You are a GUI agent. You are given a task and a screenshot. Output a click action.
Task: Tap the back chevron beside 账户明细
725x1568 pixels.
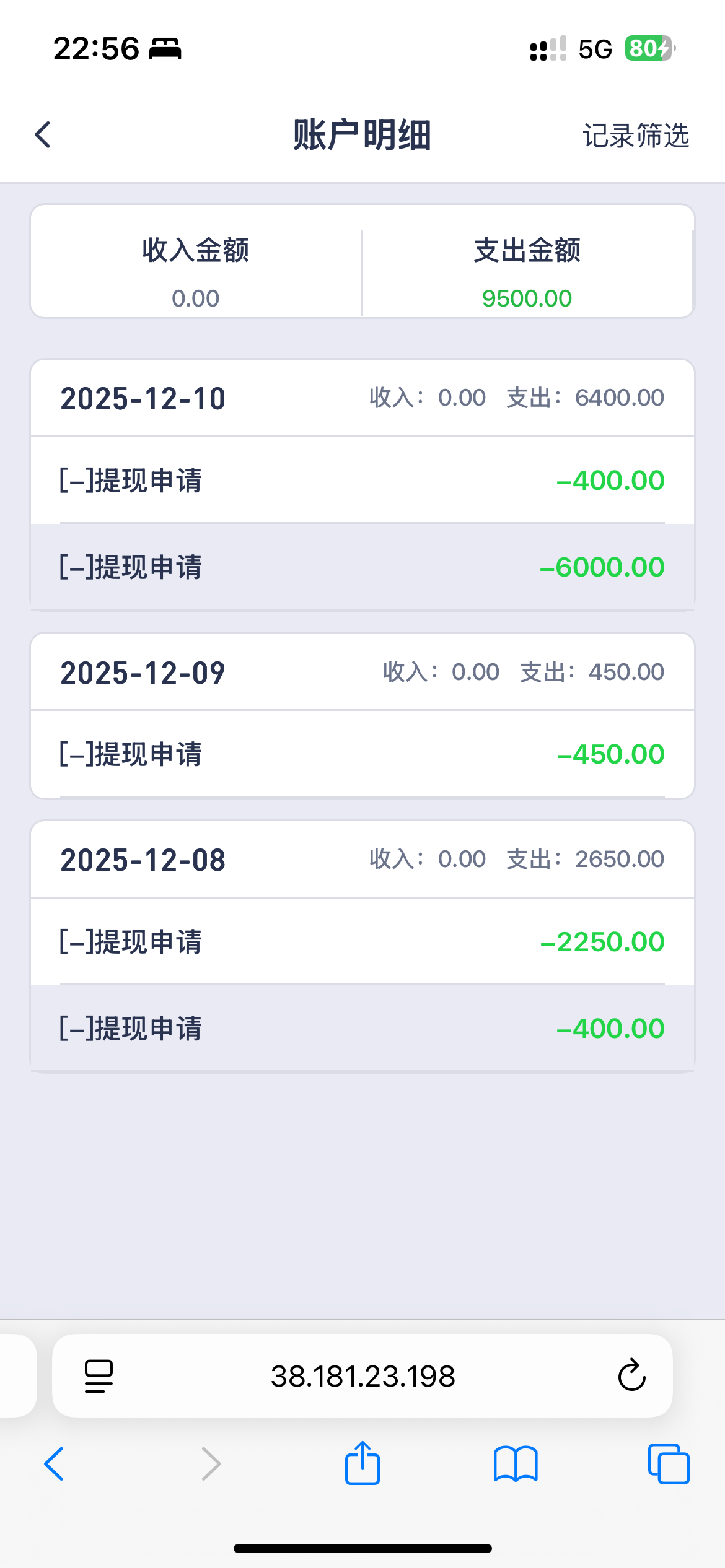[x=42, y=135]
